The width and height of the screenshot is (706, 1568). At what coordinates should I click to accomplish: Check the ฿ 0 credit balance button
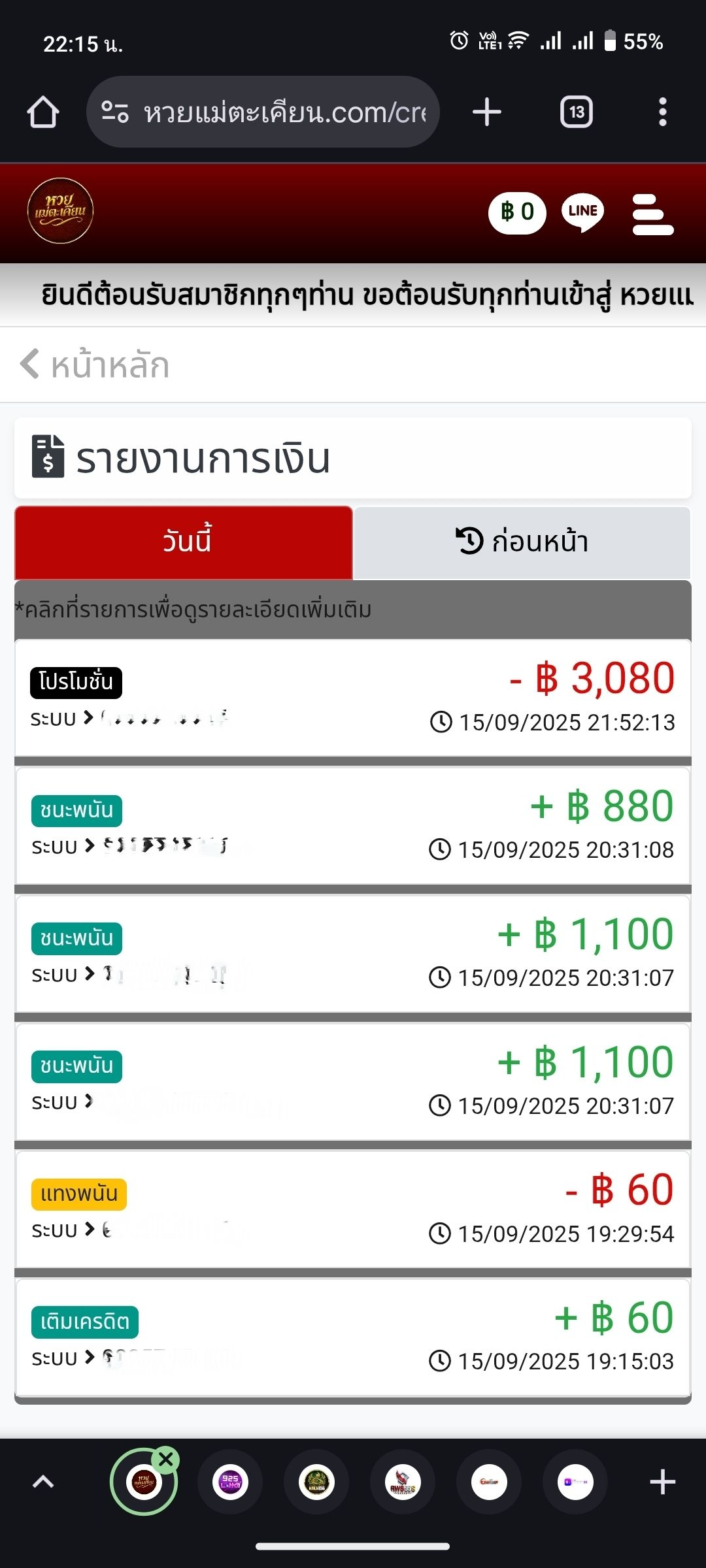tap(517, 212)
